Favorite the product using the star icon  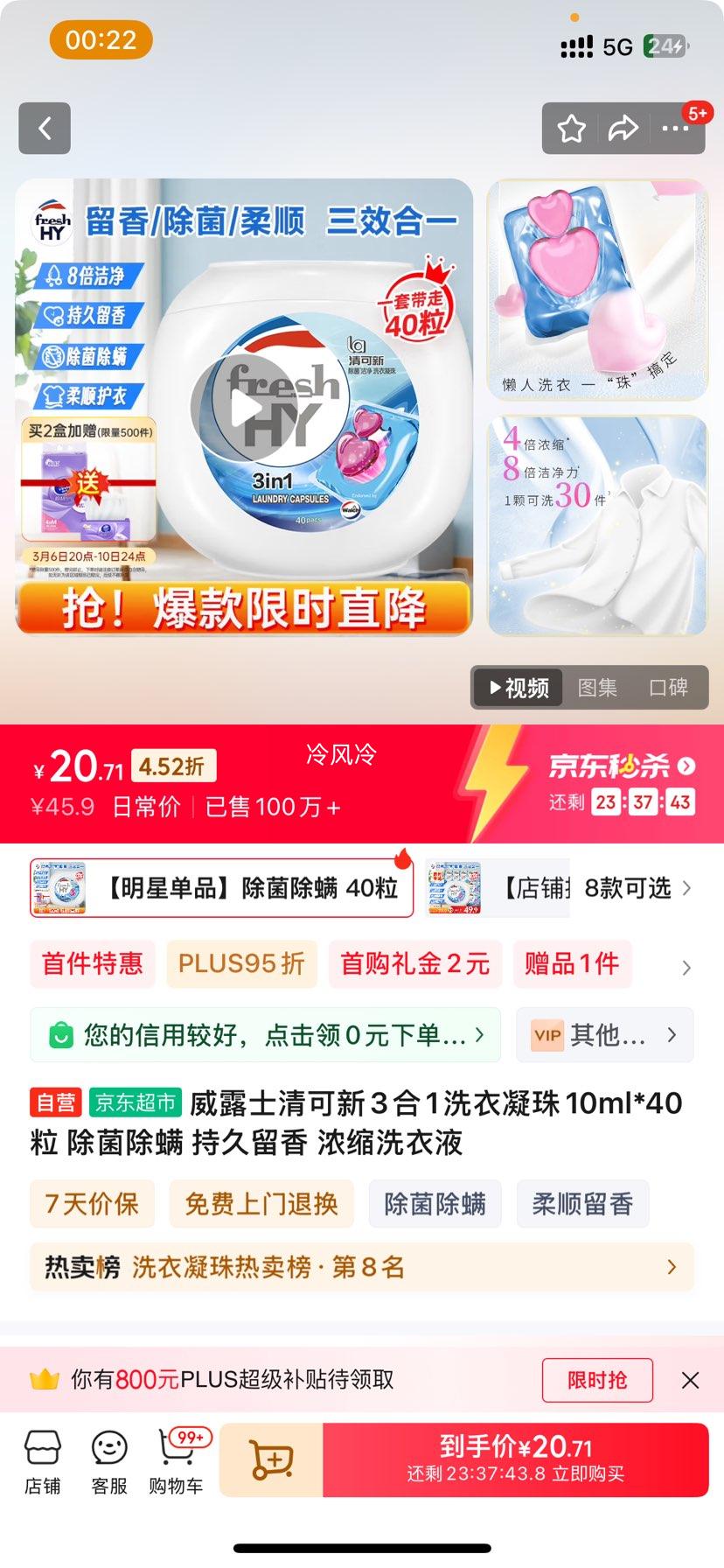click(572, 128)
